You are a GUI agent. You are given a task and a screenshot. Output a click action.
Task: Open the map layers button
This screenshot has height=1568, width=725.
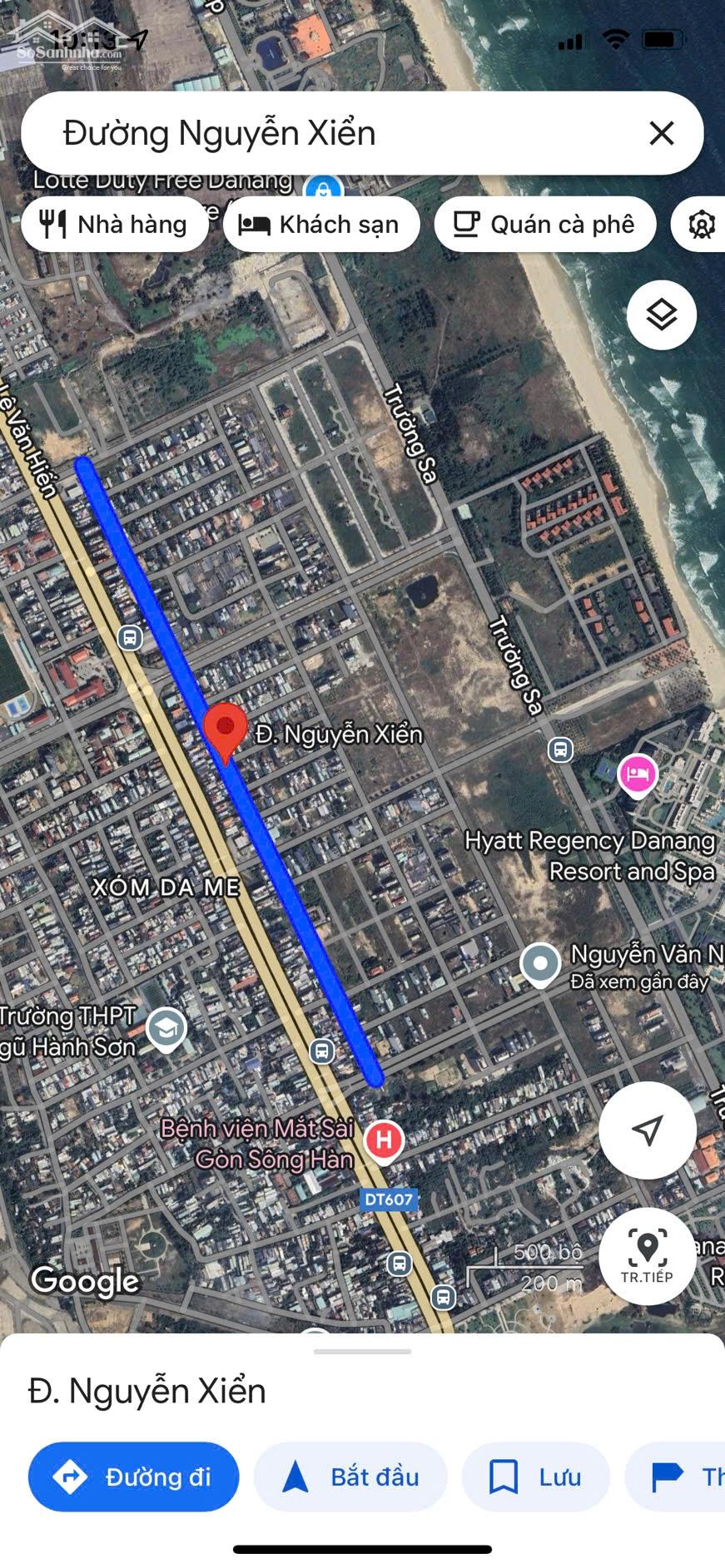click(662, 315)
